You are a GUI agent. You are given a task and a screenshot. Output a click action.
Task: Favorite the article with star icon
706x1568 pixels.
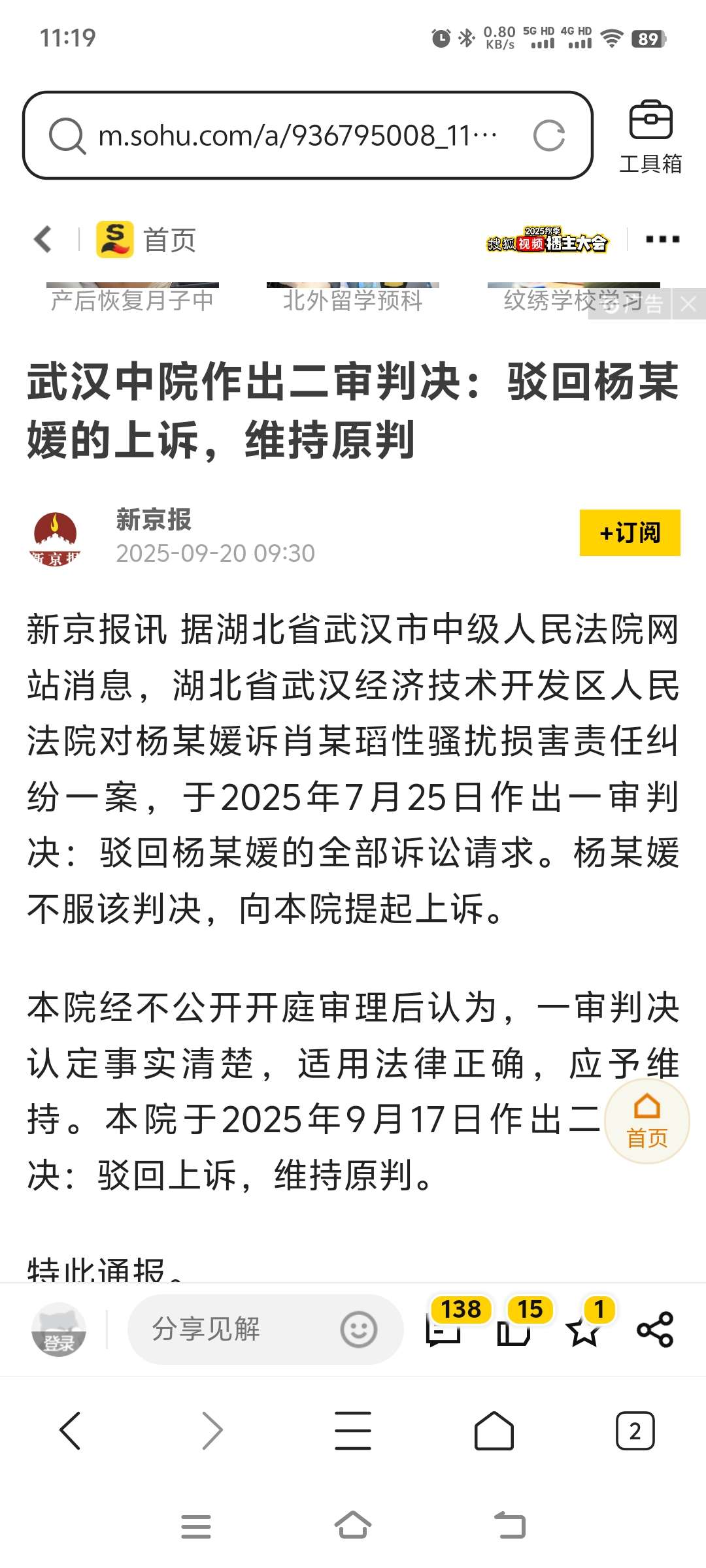(x=584, y=1330)
